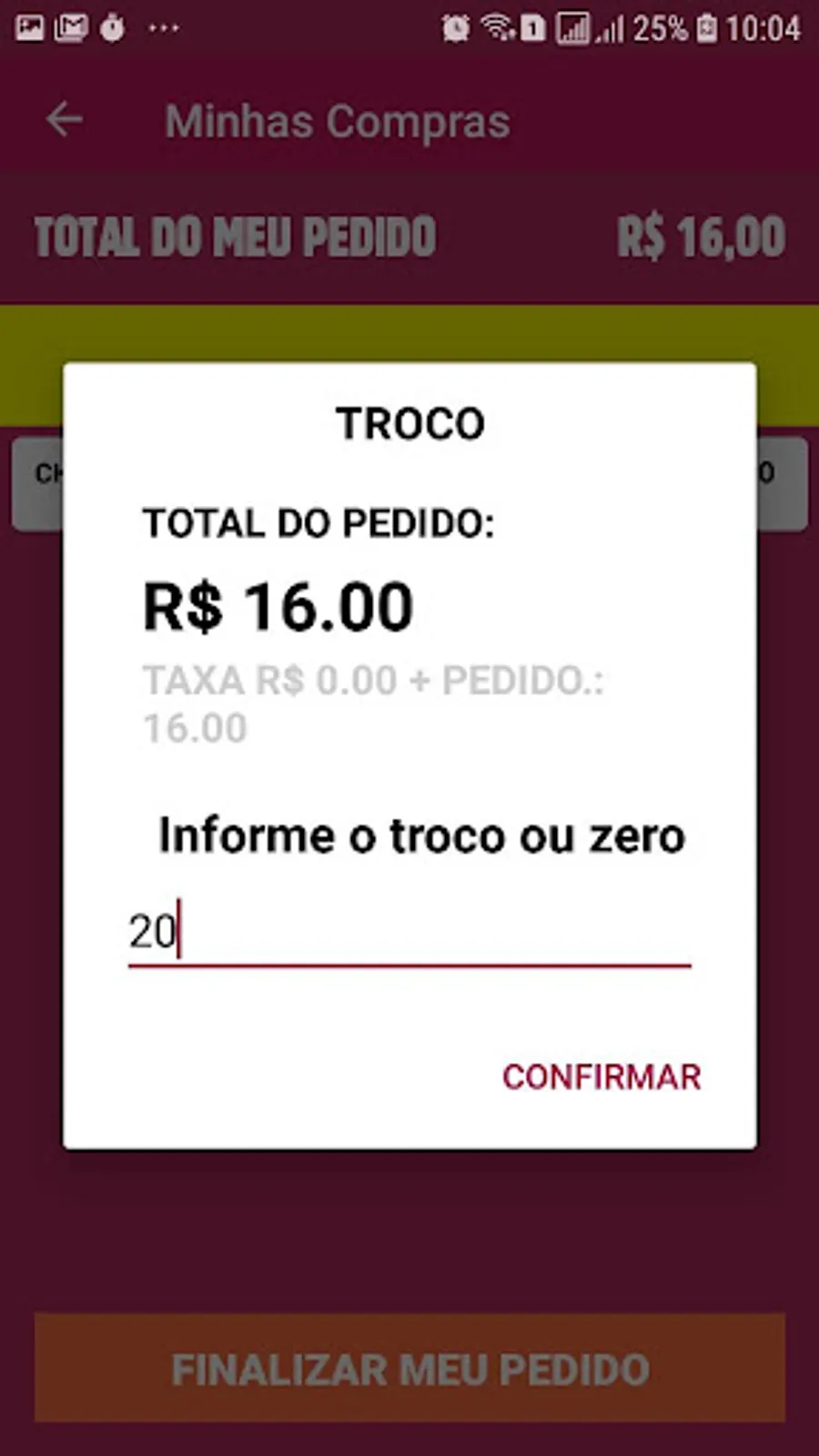819x1456 pixels.
Task: Go back from Minhas Compras
Action: tap(65, 120)
